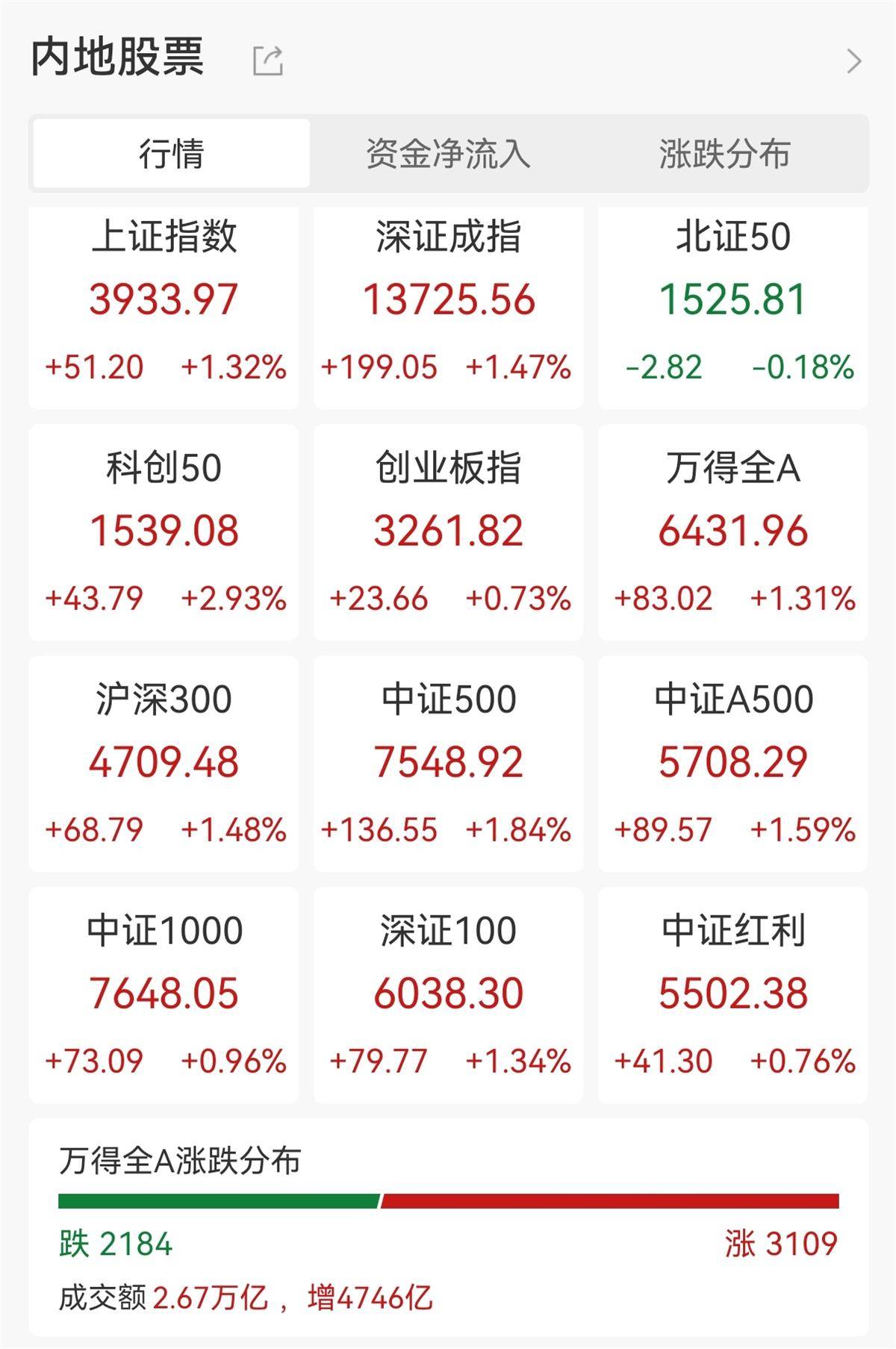This screenshot has width=896, height=1349.
Task: View the 深证成指 index card
Action: click(448, 306)
